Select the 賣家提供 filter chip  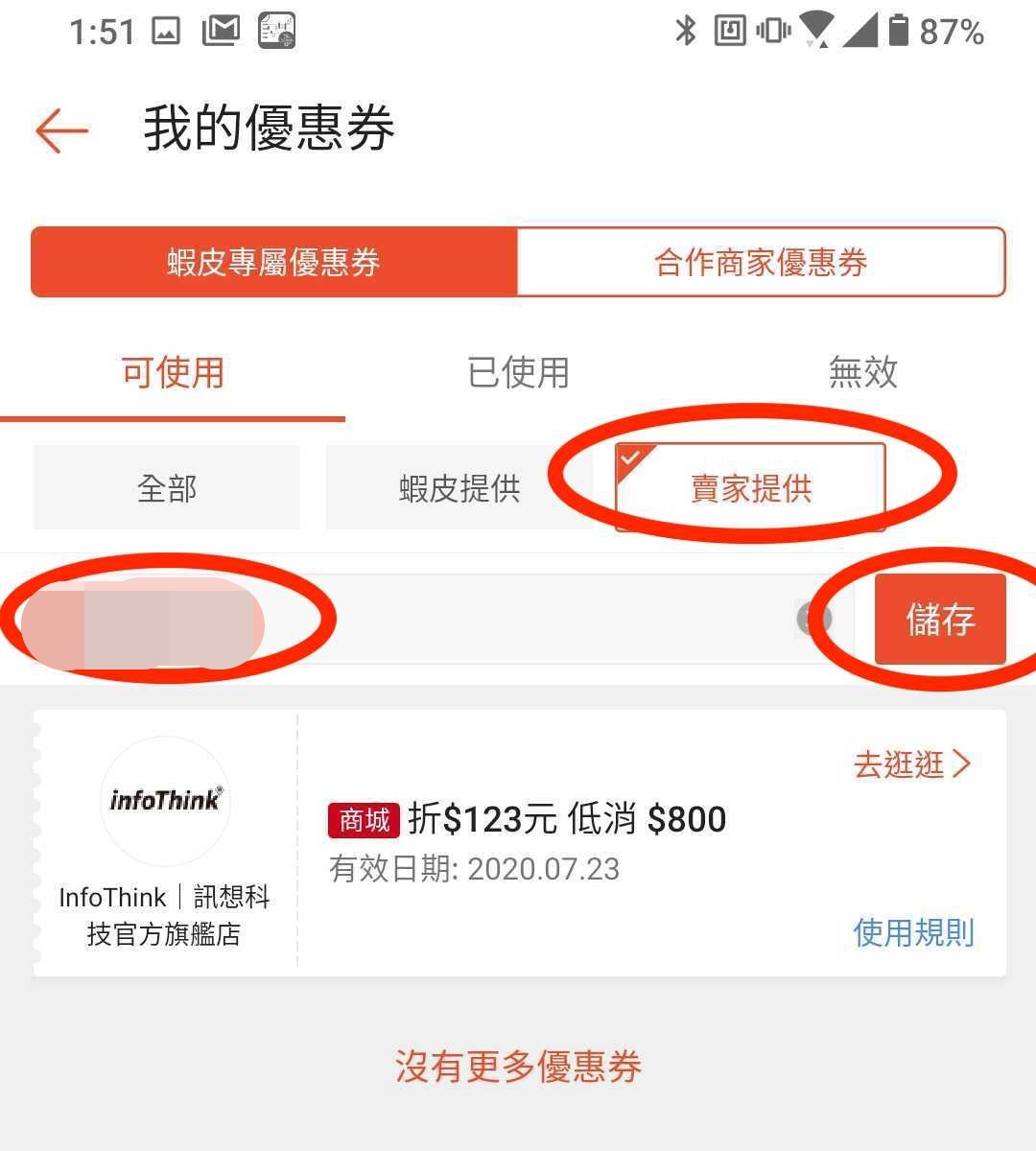750,488
